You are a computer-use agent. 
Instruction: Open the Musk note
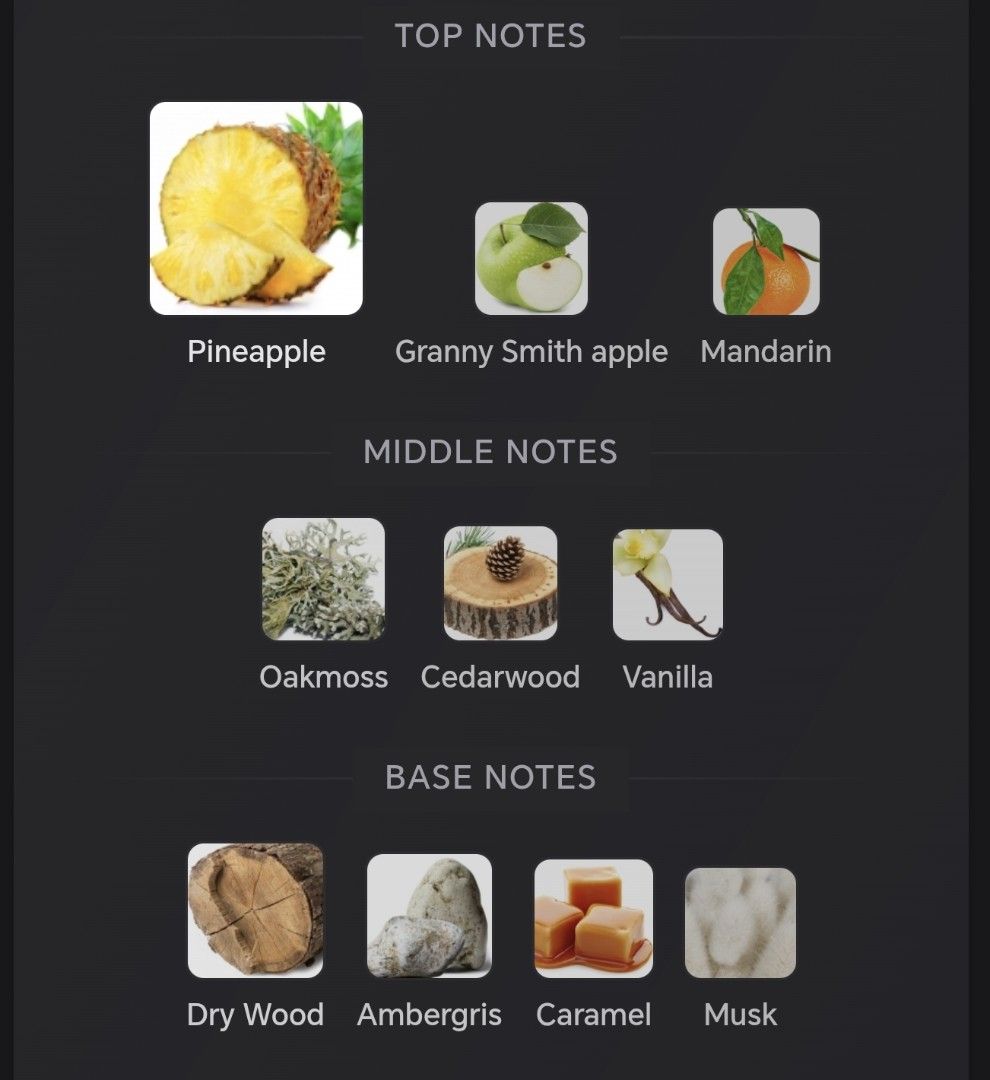pos(740,922)
